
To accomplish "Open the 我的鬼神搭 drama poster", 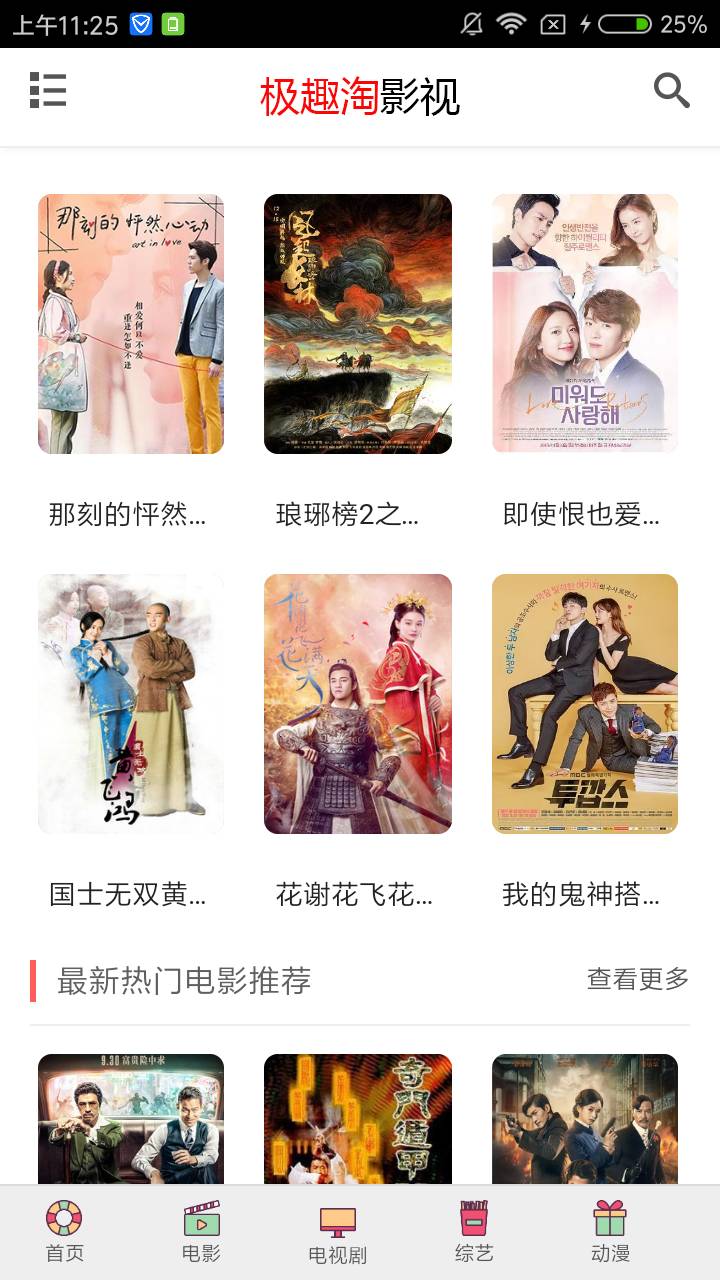I will tap(585, 704).
